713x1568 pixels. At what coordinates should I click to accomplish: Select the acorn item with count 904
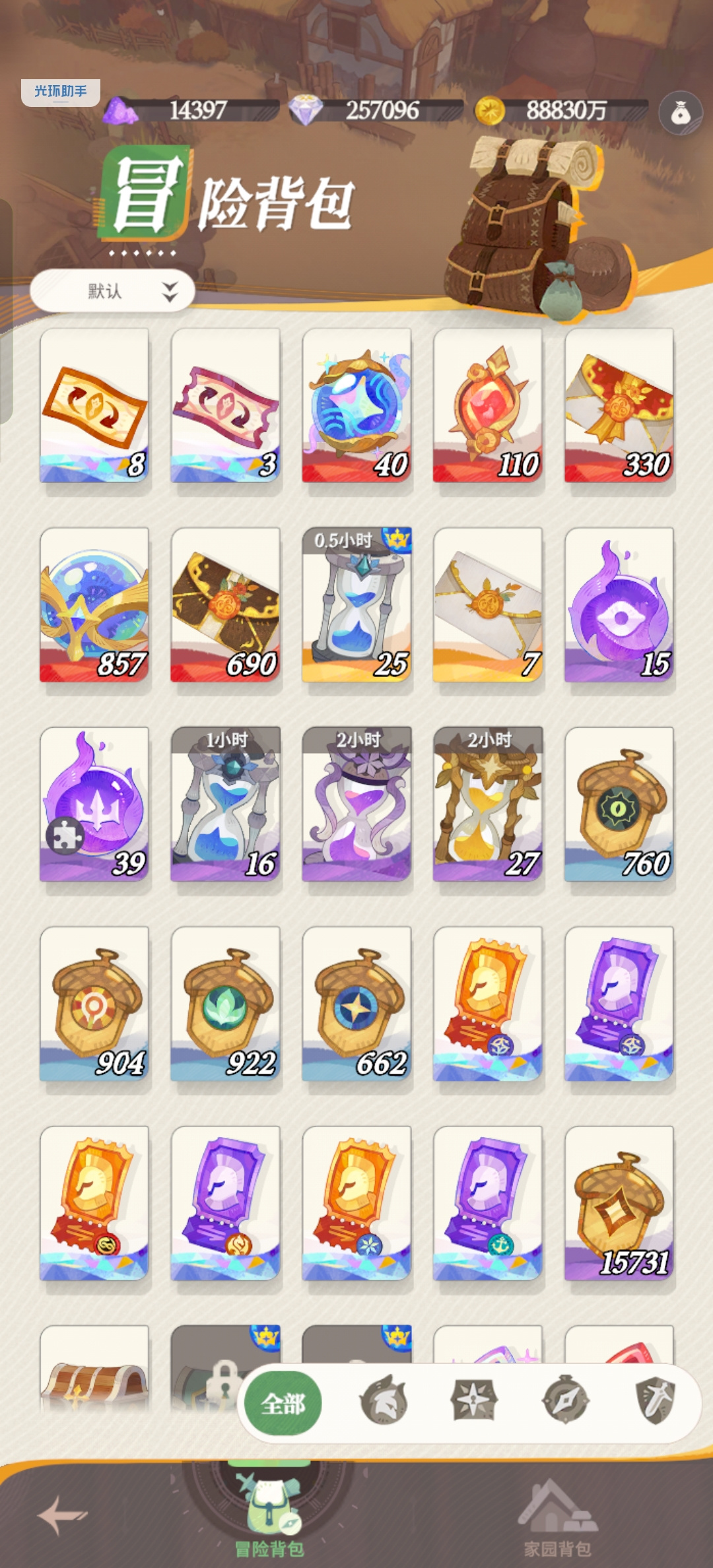(94, 1004)
